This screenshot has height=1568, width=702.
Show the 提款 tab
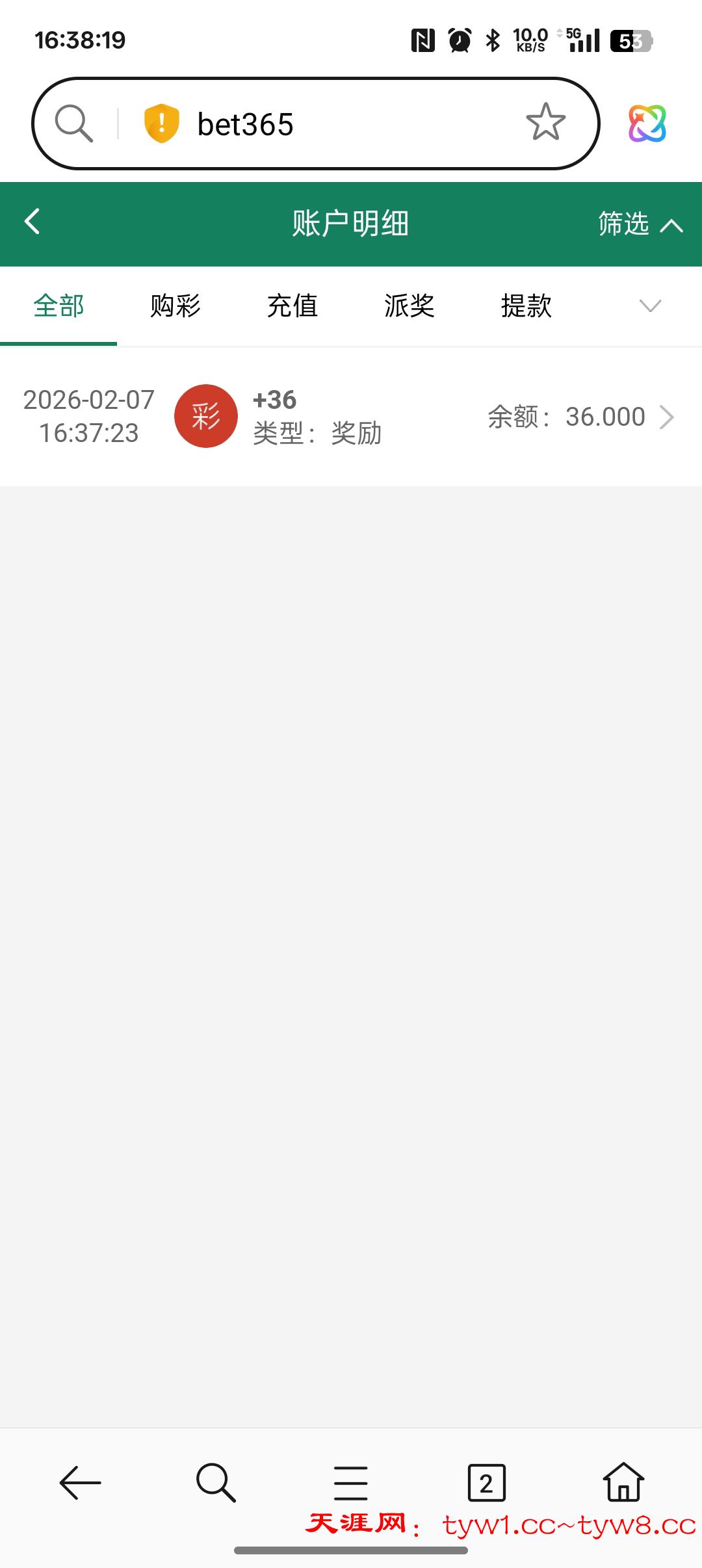[x=526, y=306]
